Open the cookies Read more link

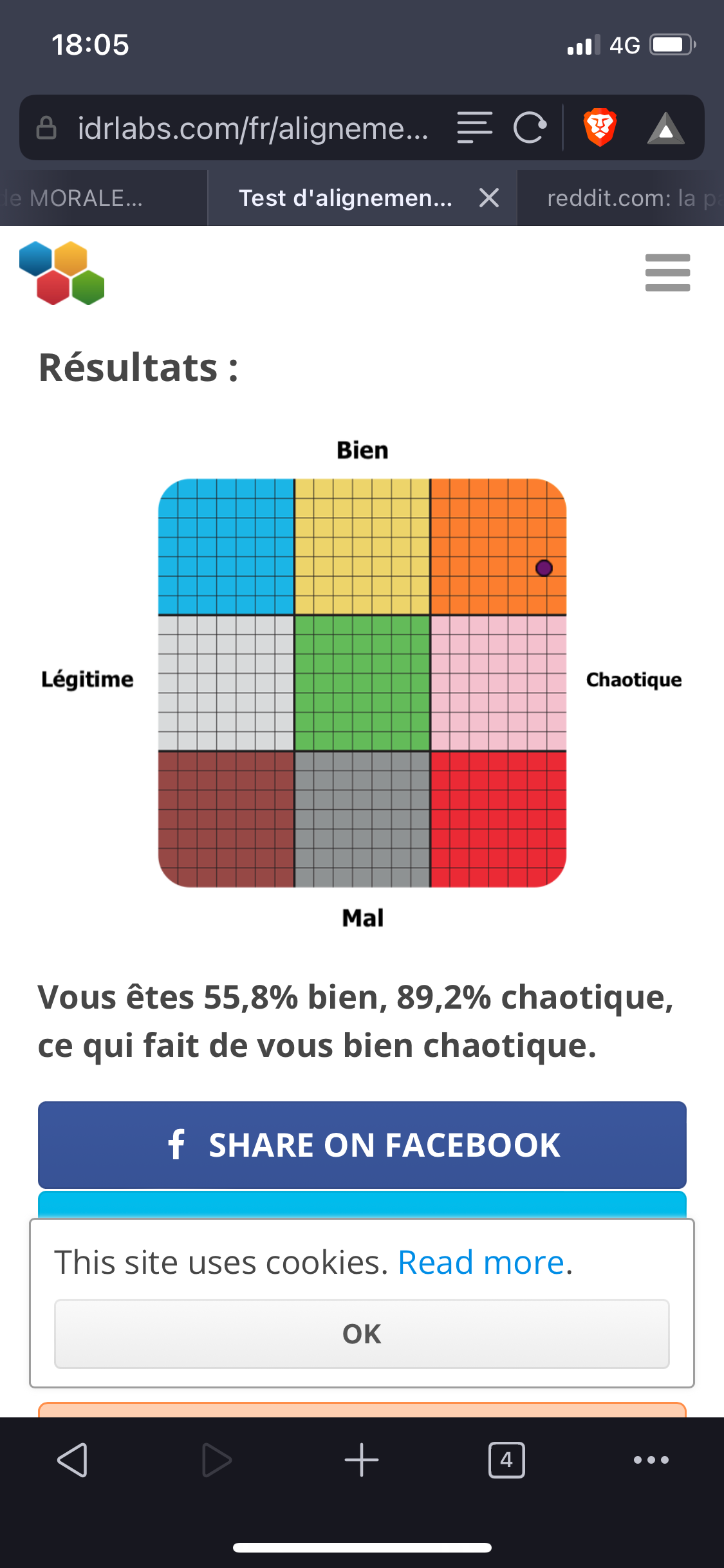(x=481, y=1262)
